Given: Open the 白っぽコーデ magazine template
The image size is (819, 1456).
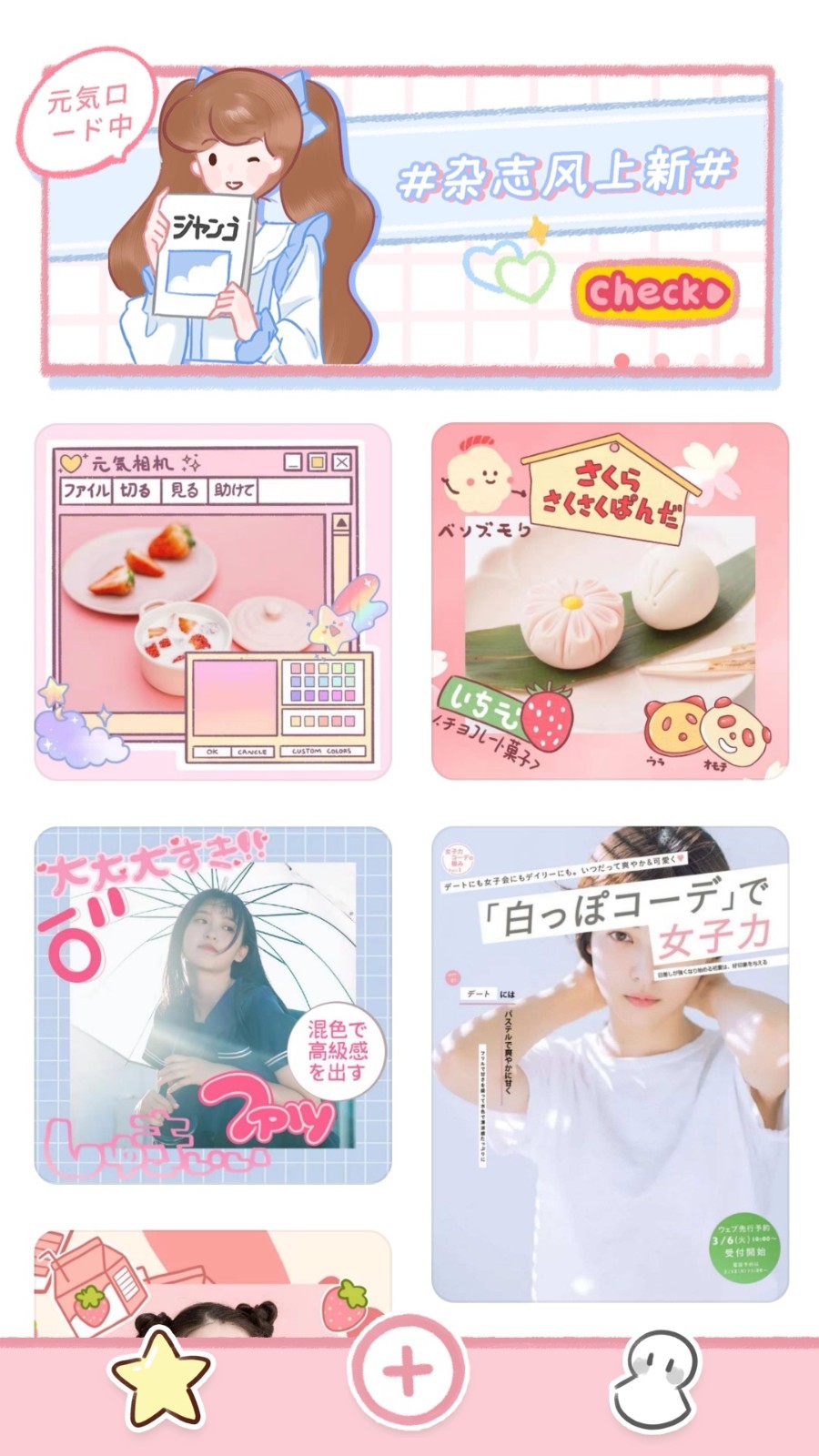Looking at the screenshot, I should [610, 1063].
